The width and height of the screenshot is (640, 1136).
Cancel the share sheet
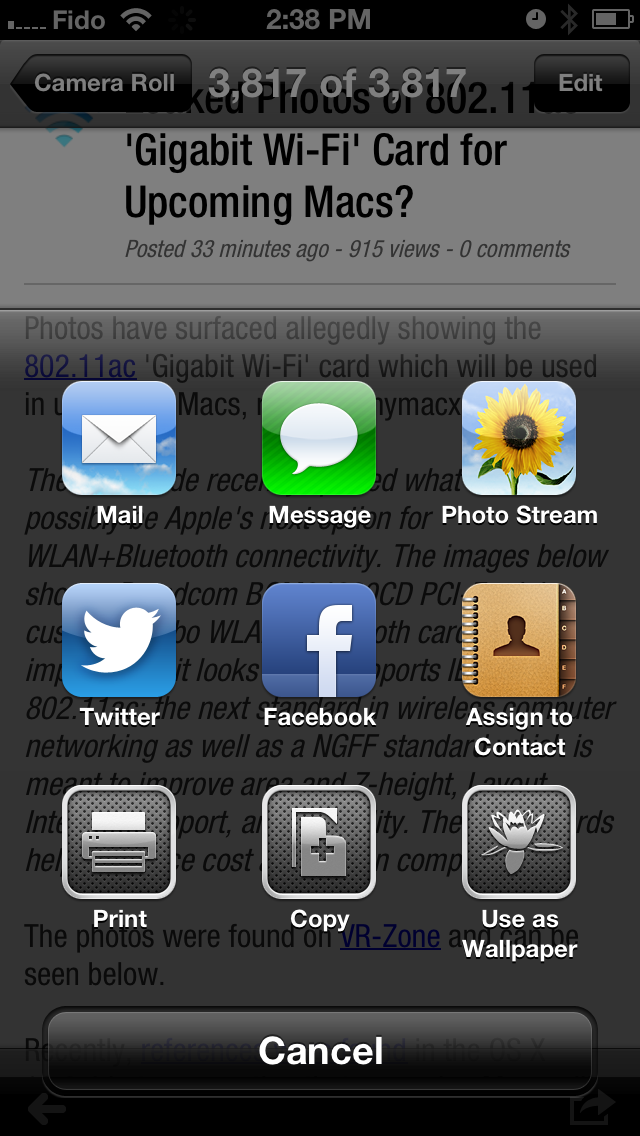pyautogui.click(x=320, y=1050)
